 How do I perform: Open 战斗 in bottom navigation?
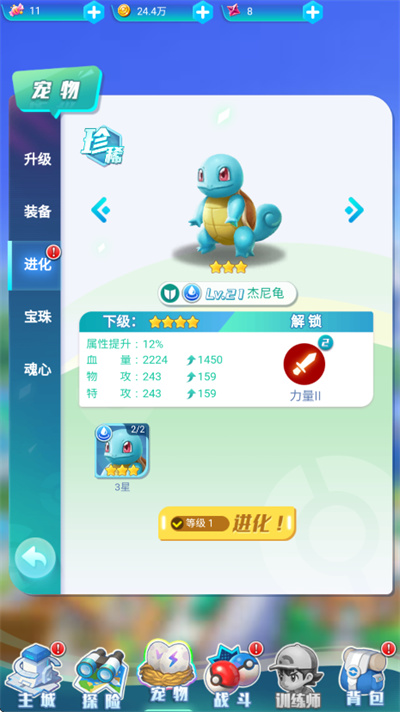tap(234, 676)
